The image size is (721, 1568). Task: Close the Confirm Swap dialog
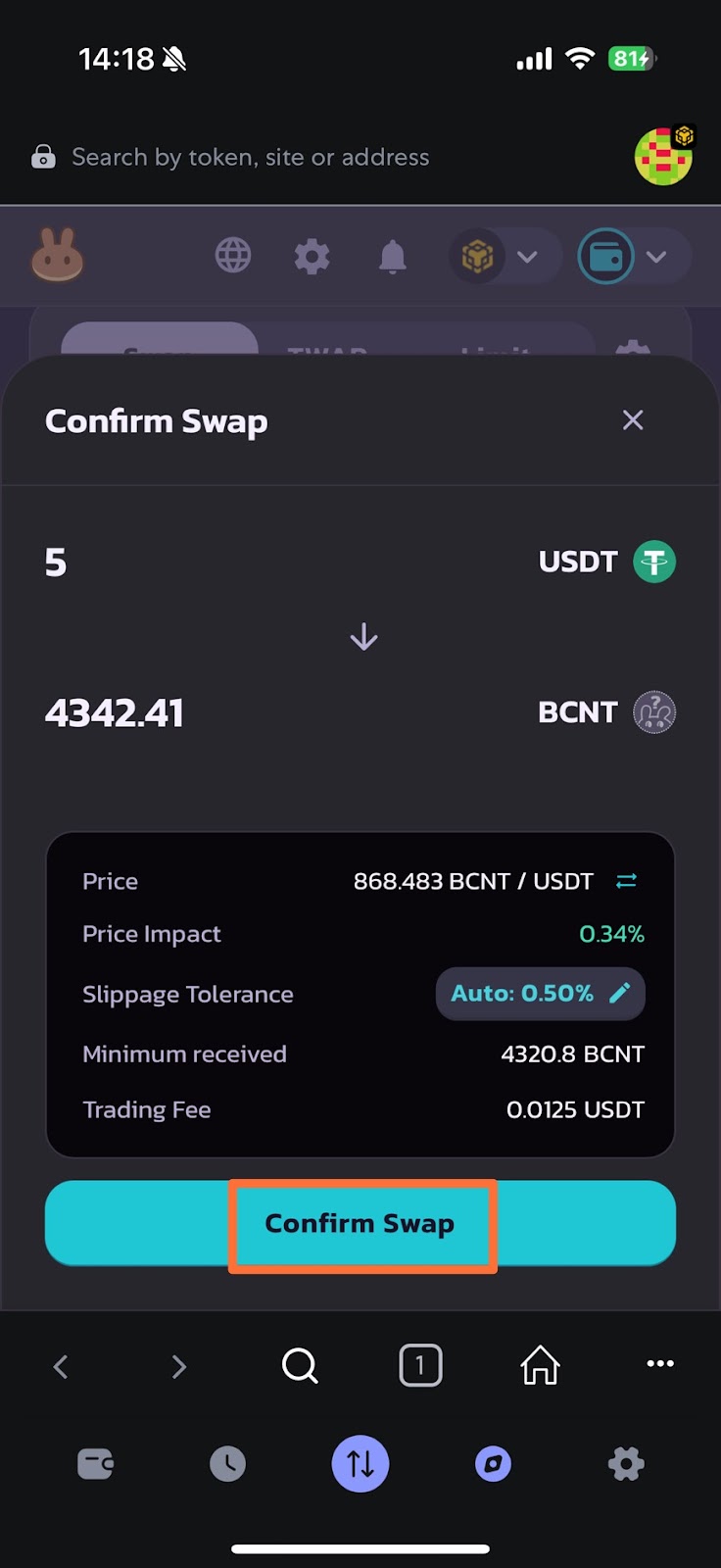point(633,420)
